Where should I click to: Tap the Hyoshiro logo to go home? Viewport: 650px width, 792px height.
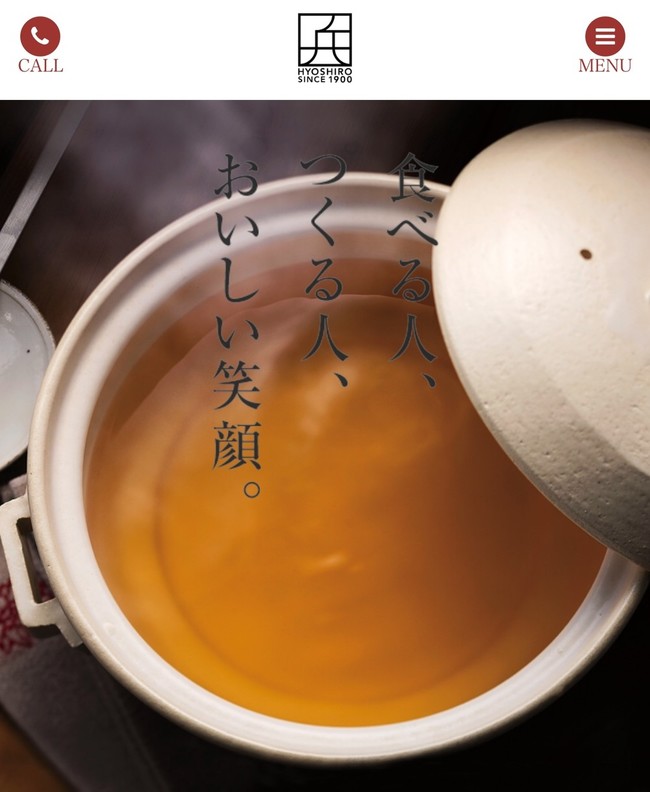click(325, 47)
